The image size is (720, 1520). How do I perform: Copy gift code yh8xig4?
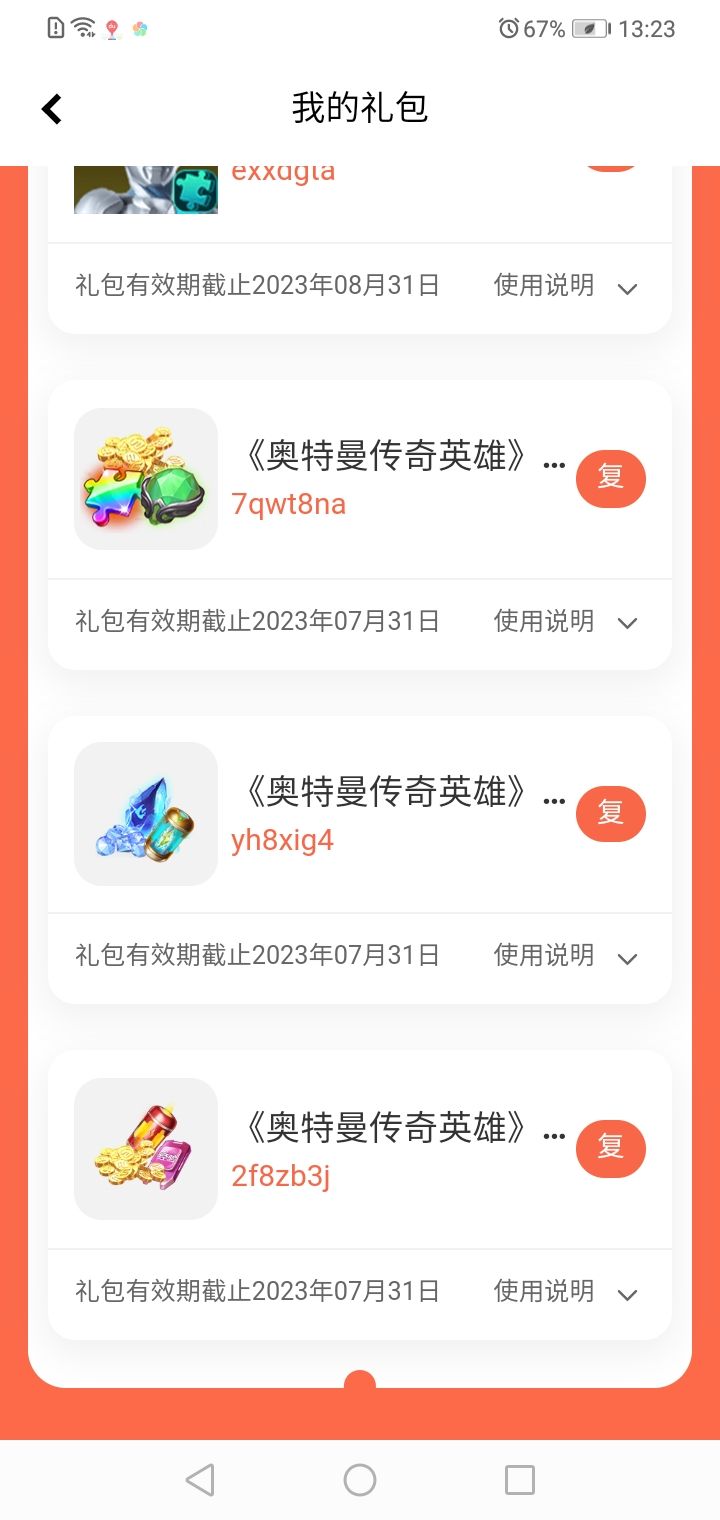[610, 813]
